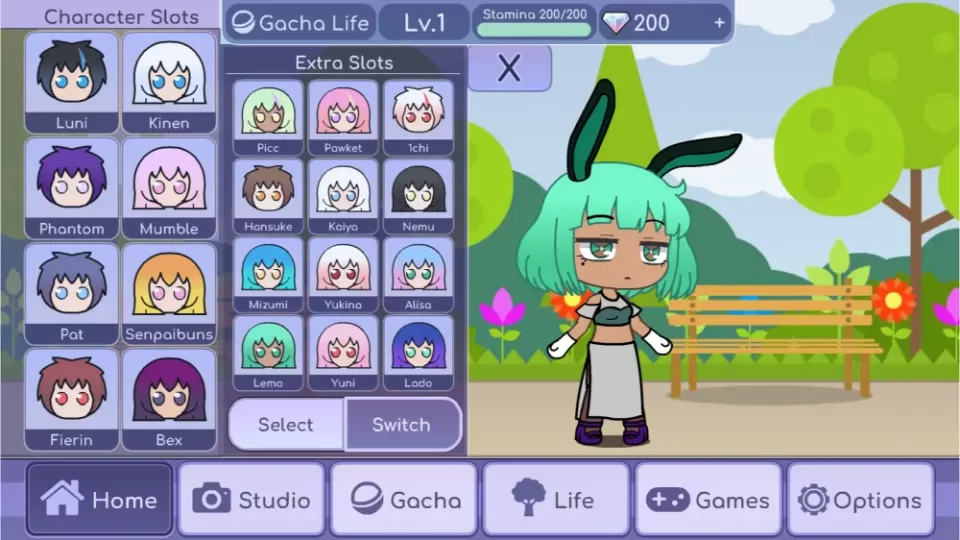Tap the Home tab

99,500
